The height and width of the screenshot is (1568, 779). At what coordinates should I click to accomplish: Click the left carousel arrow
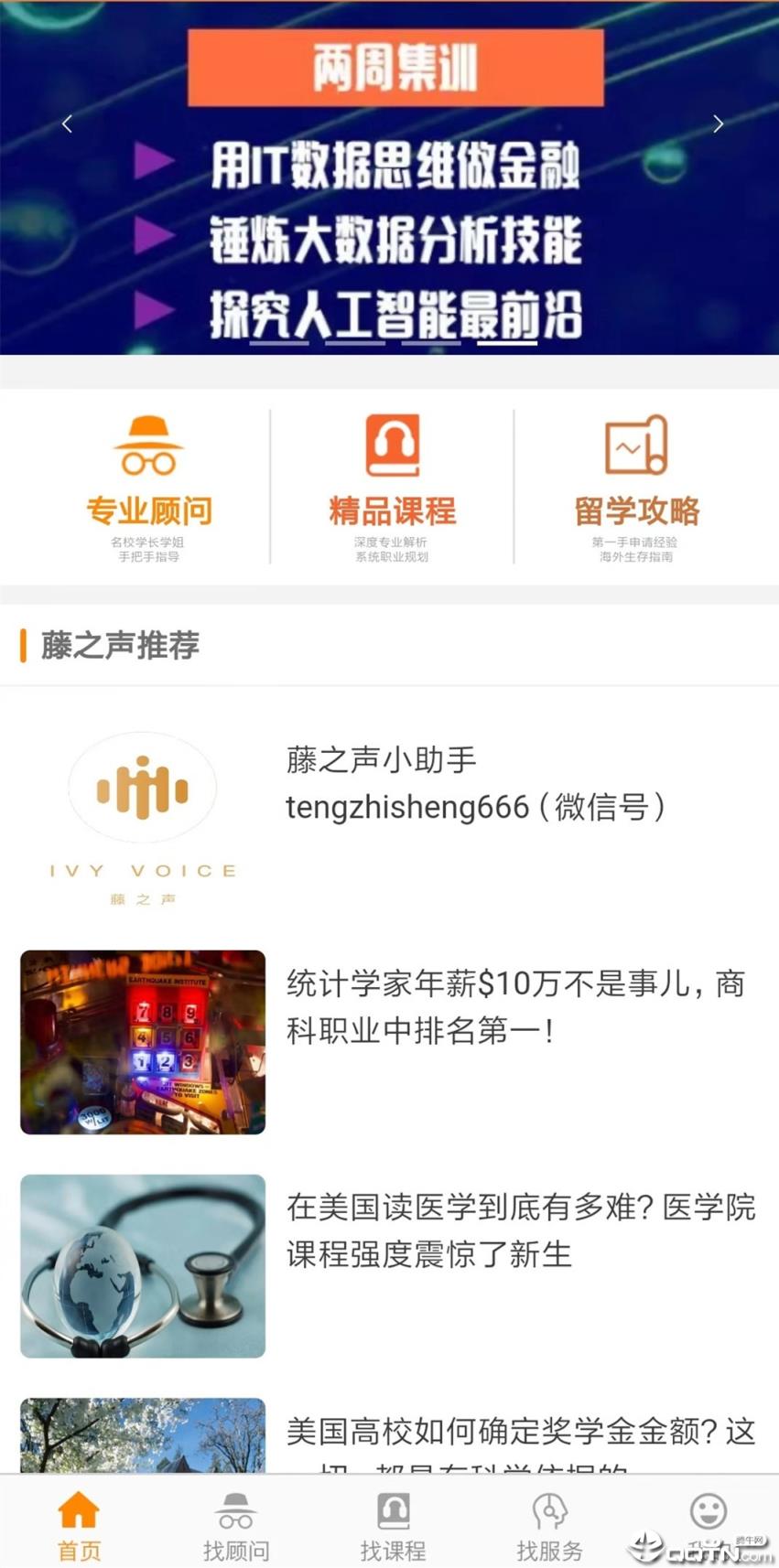(66, 124)
